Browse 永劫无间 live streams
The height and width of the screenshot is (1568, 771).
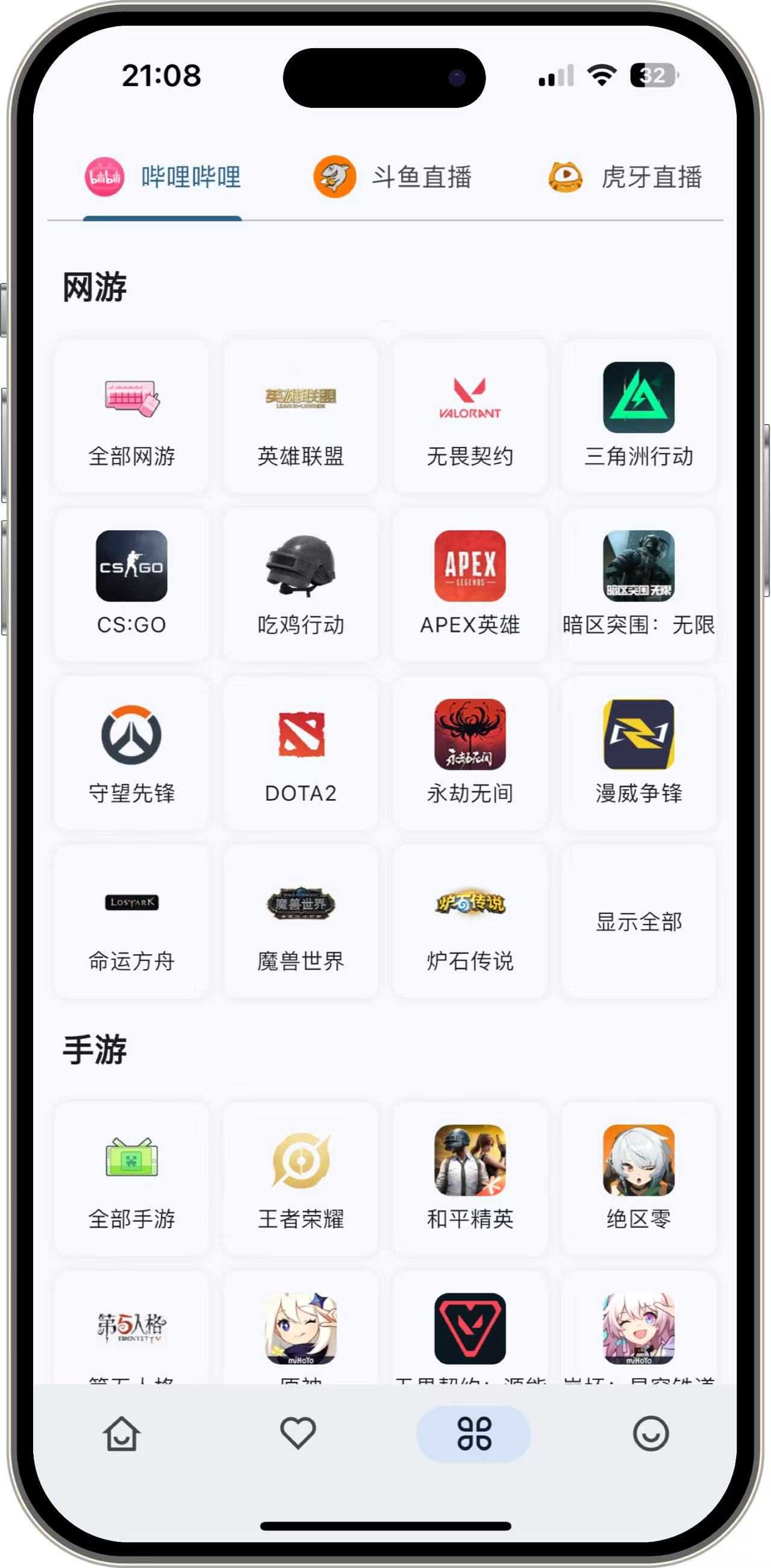click(470, 753)
